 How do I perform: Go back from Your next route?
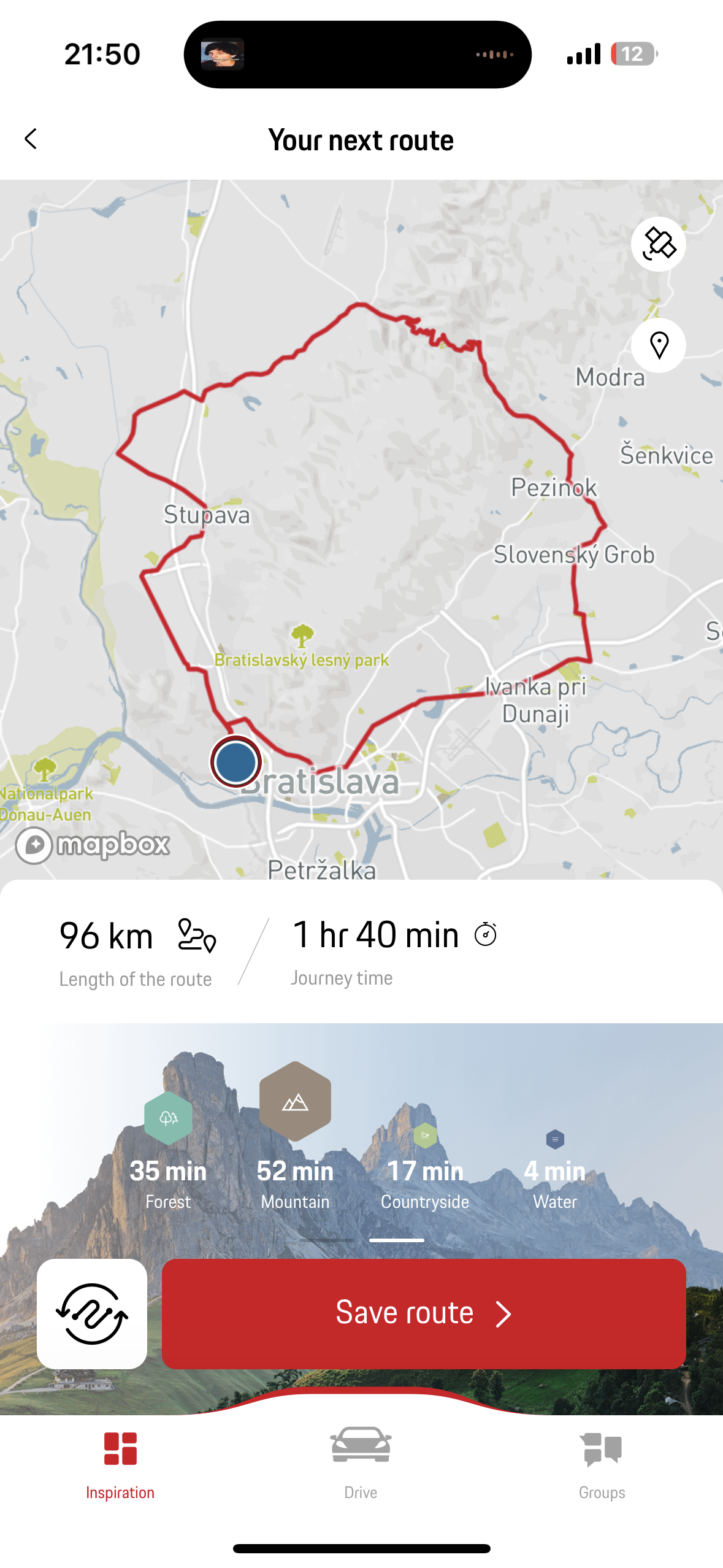pyautogui.click(x=31, y=139)
